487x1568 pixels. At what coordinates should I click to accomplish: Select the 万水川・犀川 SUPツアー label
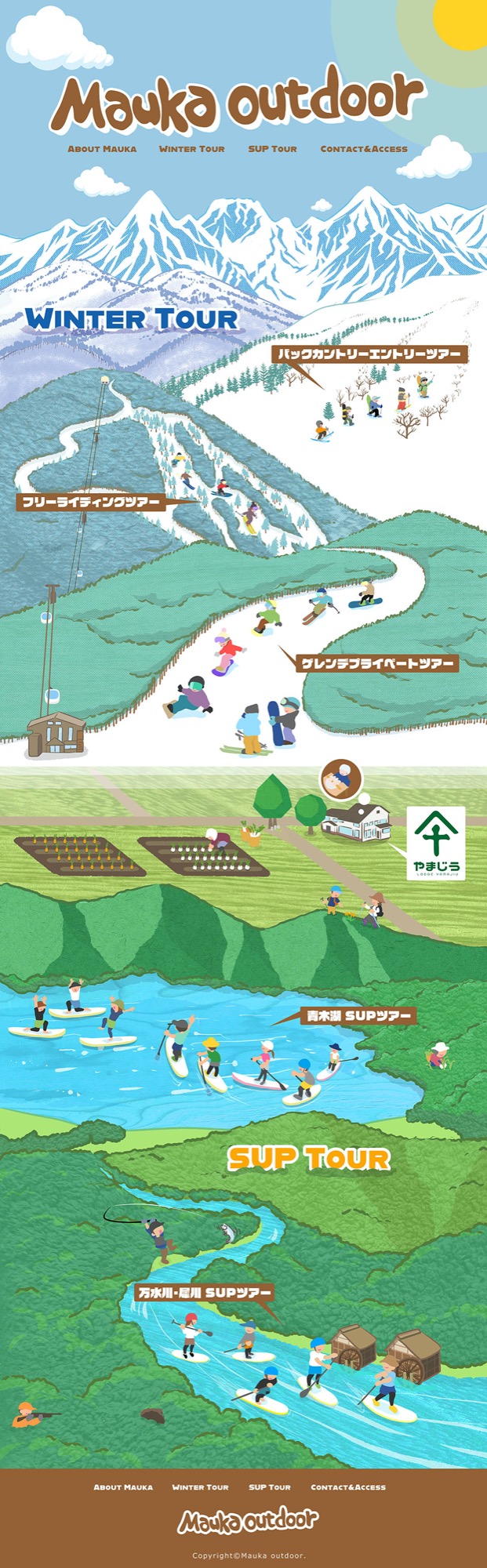pos(204,1293)
